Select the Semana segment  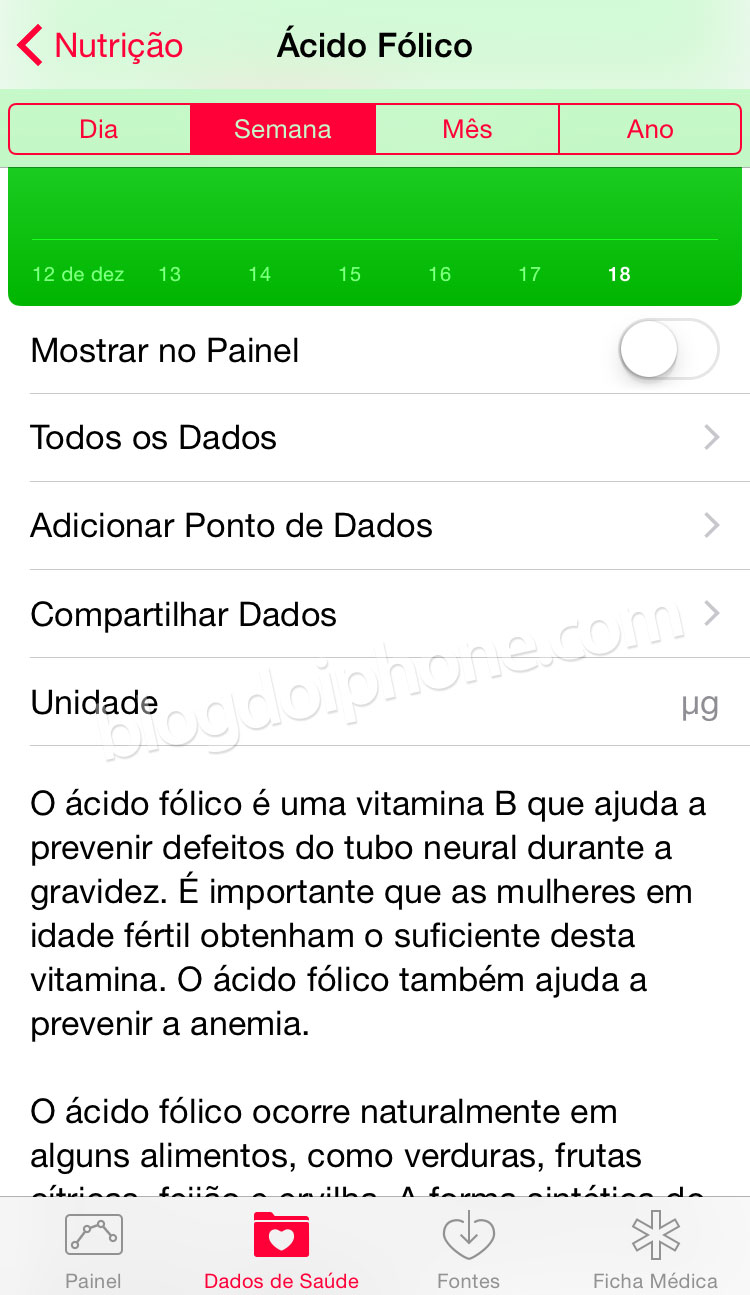pyautogui.click(x=283, y=129)
